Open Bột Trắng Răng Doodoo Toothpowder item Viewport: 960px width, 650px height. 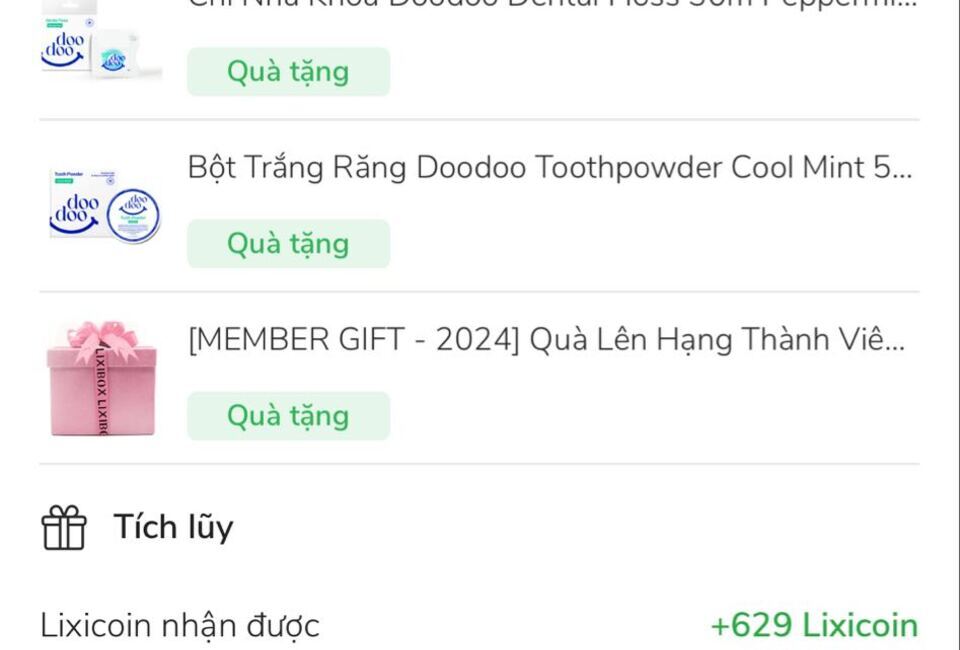pyautogui.click(x=548, y=168)
